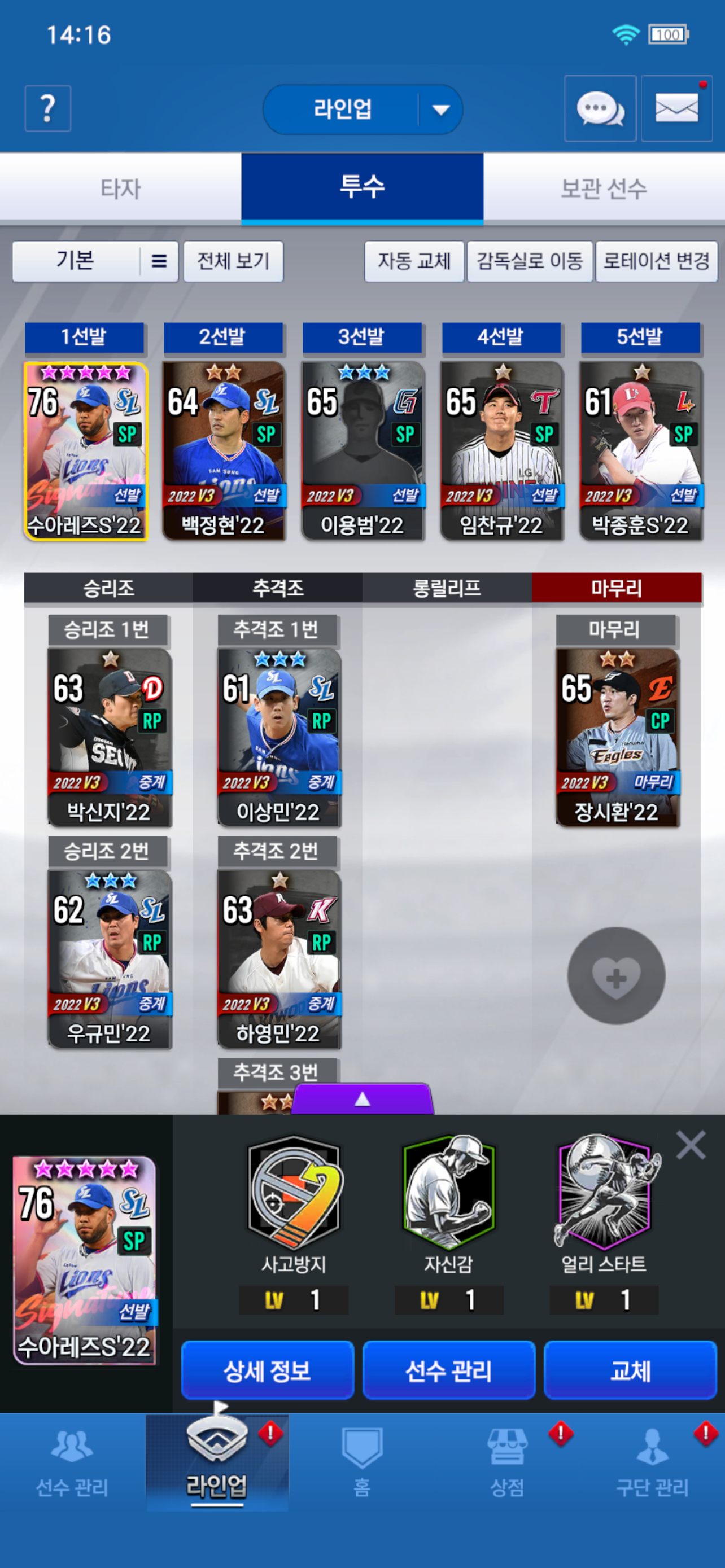Screen dimensions: 725x1568
Task: Go to the 상점 tab
Action: (507, 1464)
